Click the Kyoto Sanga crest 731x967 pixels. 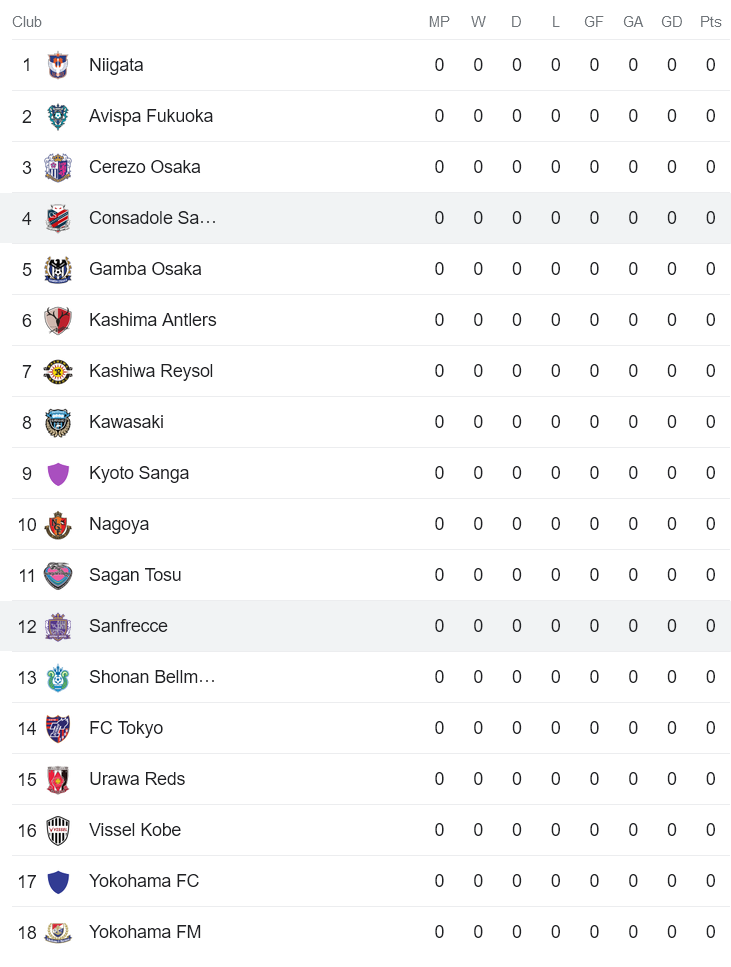[58, 472]
